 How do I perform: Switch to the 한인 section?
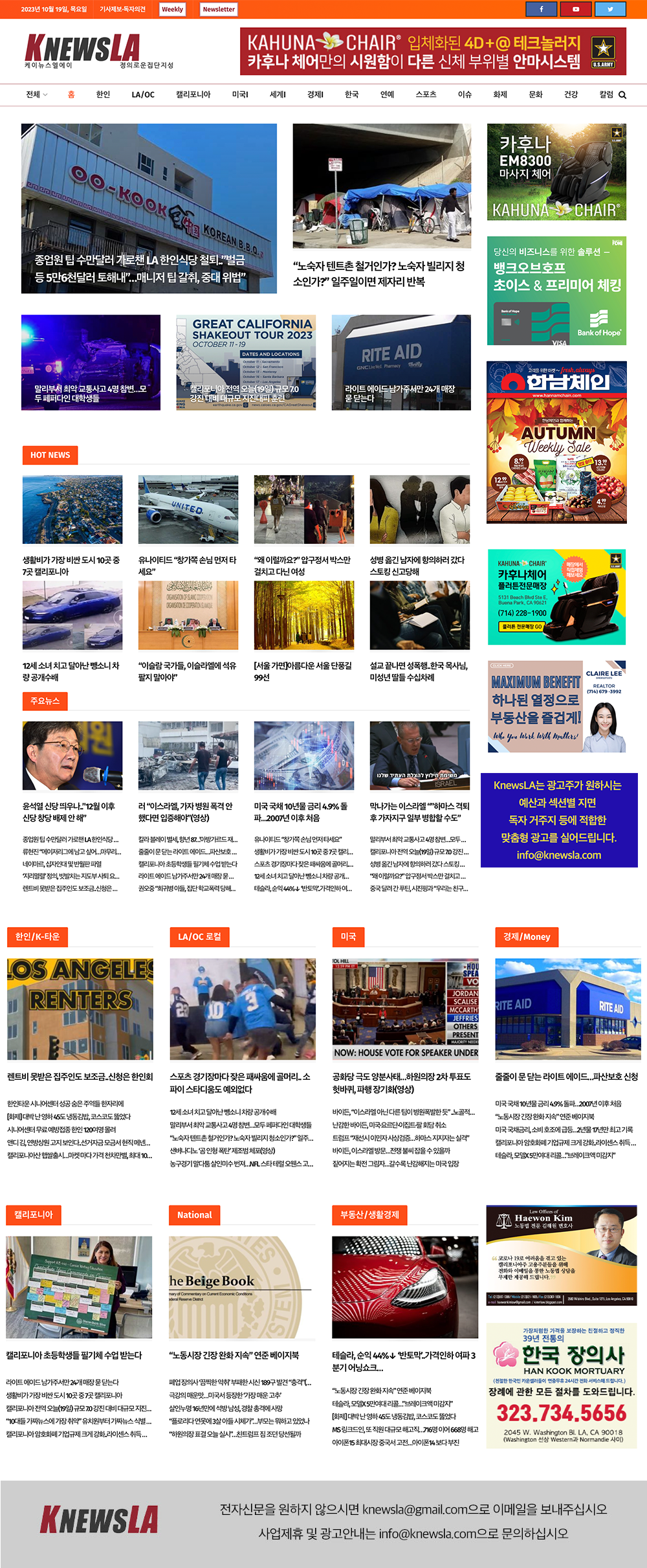pyautogui.click(x=103, y=95)
